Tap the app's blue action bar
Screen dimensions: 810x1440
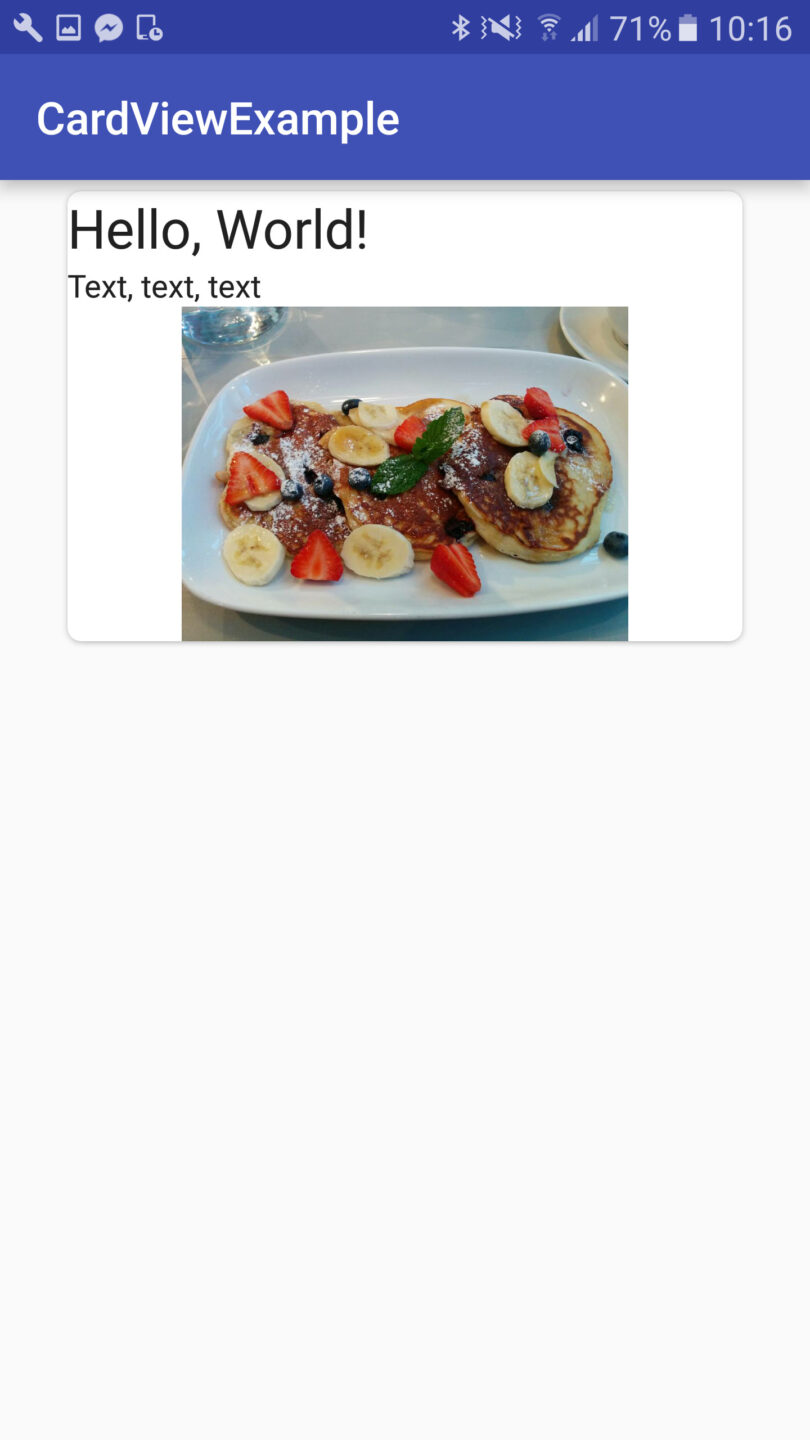pos(600,117)
